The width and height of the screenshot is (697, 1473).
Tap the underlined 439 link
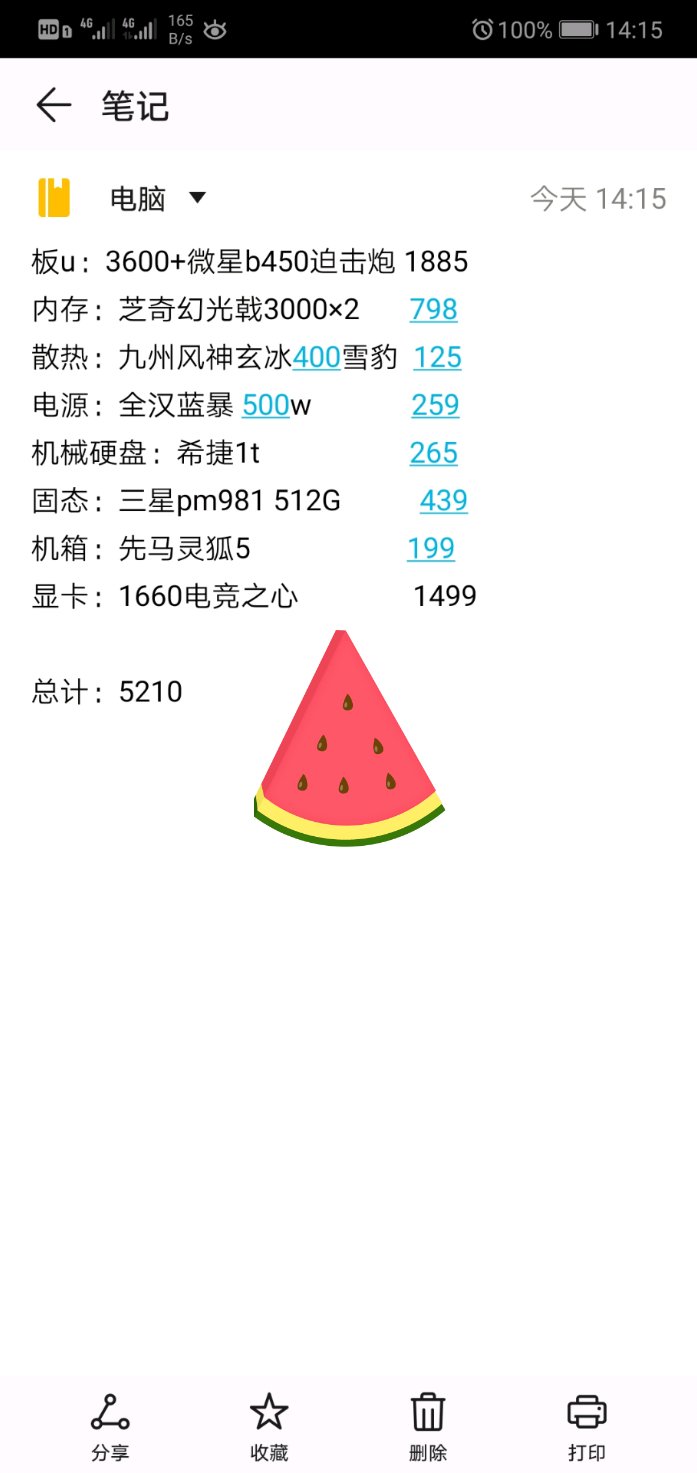click(443, 500)
